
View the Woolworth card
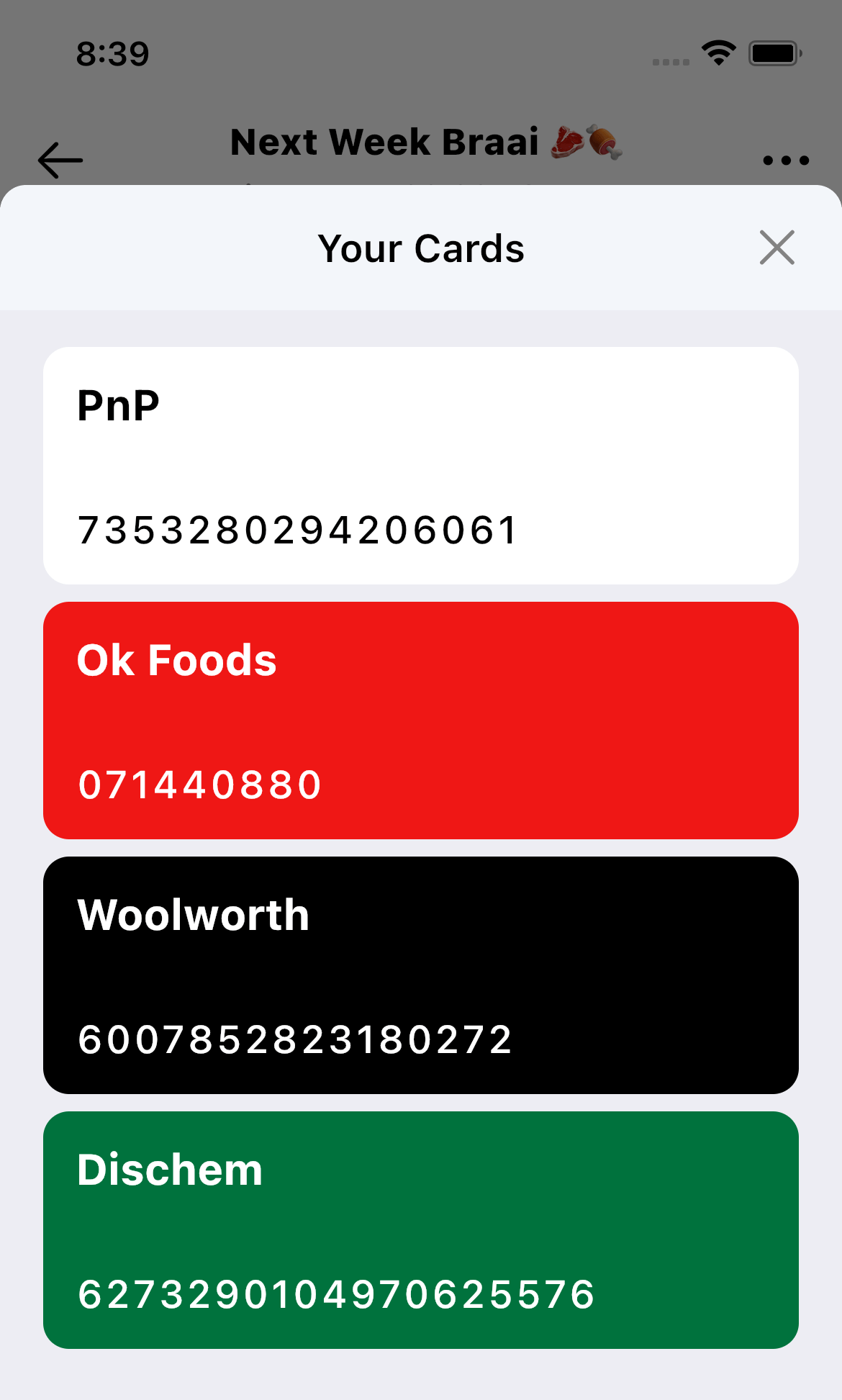coord(421,975)
